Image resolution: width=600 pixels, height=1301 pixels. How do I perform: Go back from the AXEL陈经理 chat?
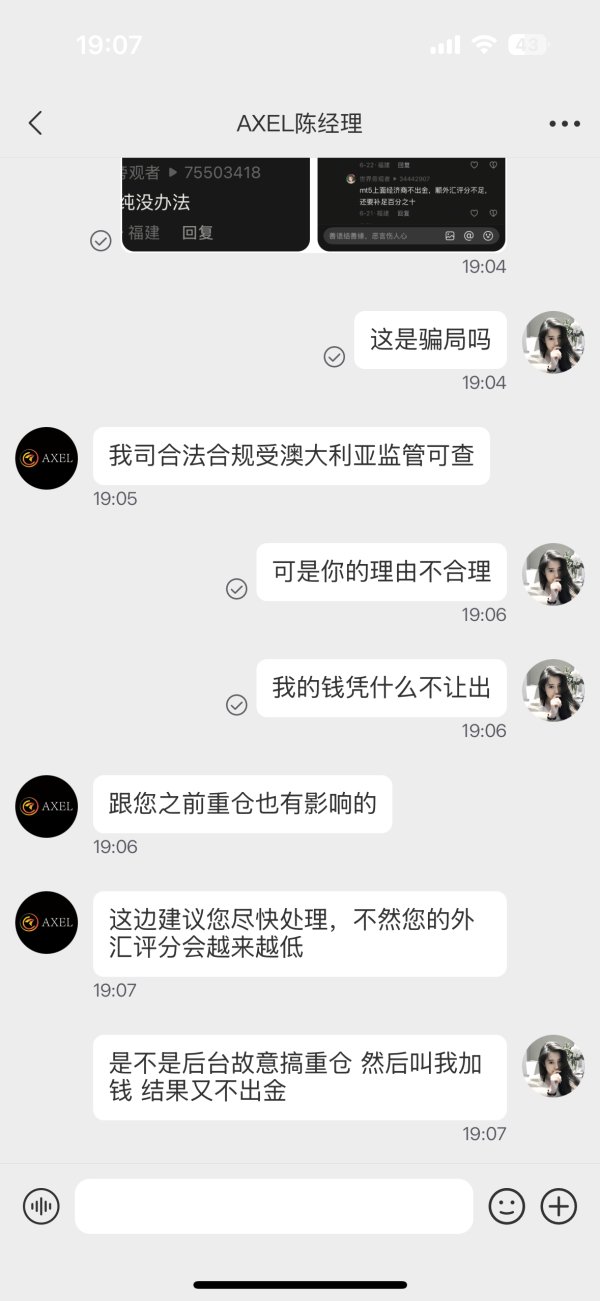pyautogui.click(x=35, y=123)
